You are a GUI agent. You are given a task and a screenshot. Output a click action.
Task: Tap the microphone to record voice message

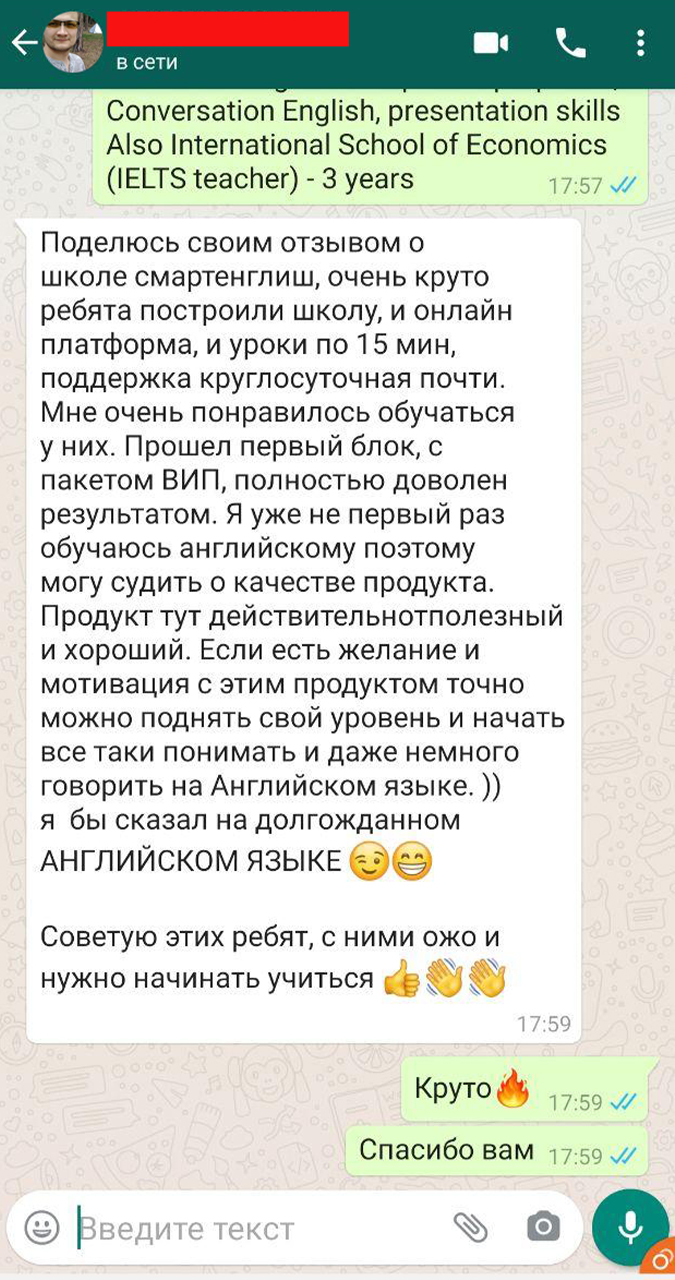point(630,1226)
